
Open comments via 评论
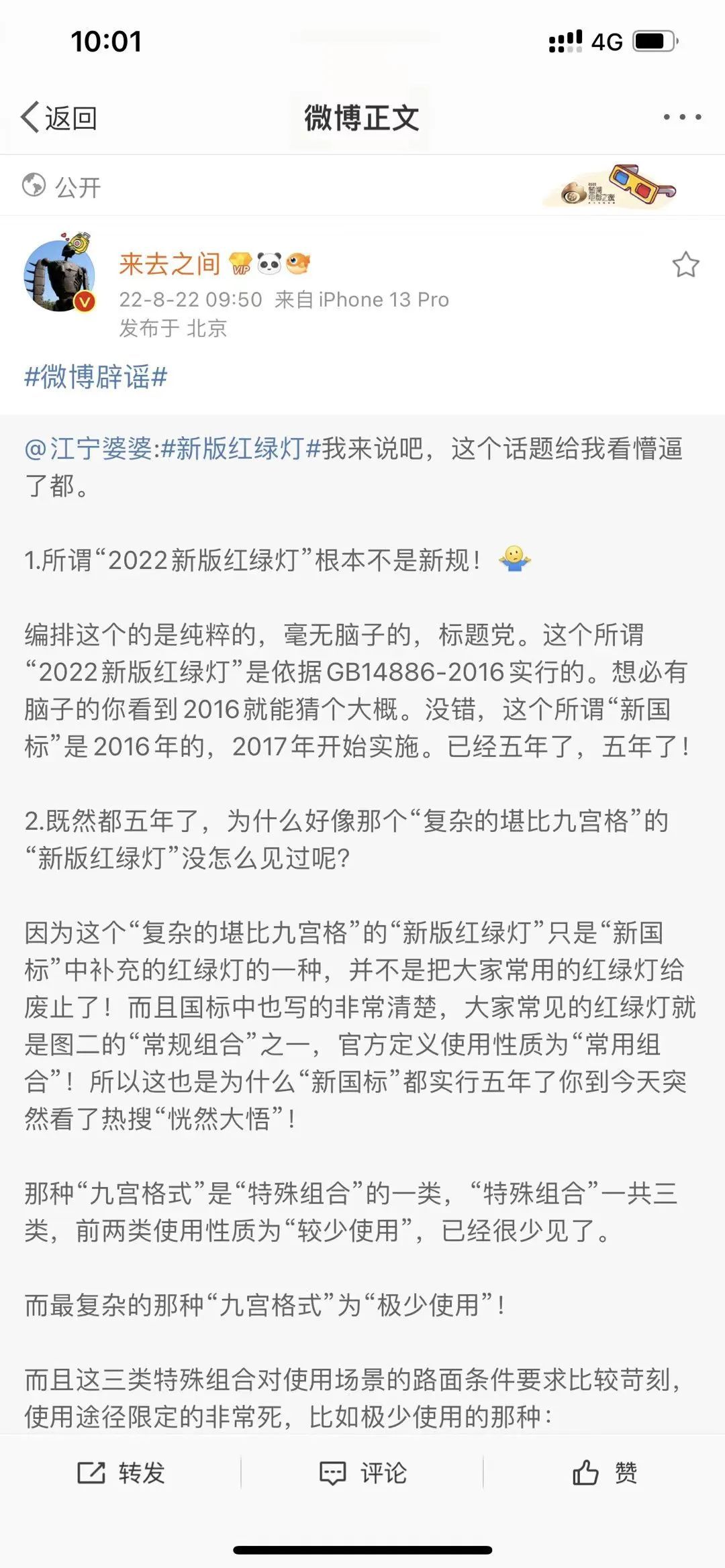click(x=363, y=1473)
